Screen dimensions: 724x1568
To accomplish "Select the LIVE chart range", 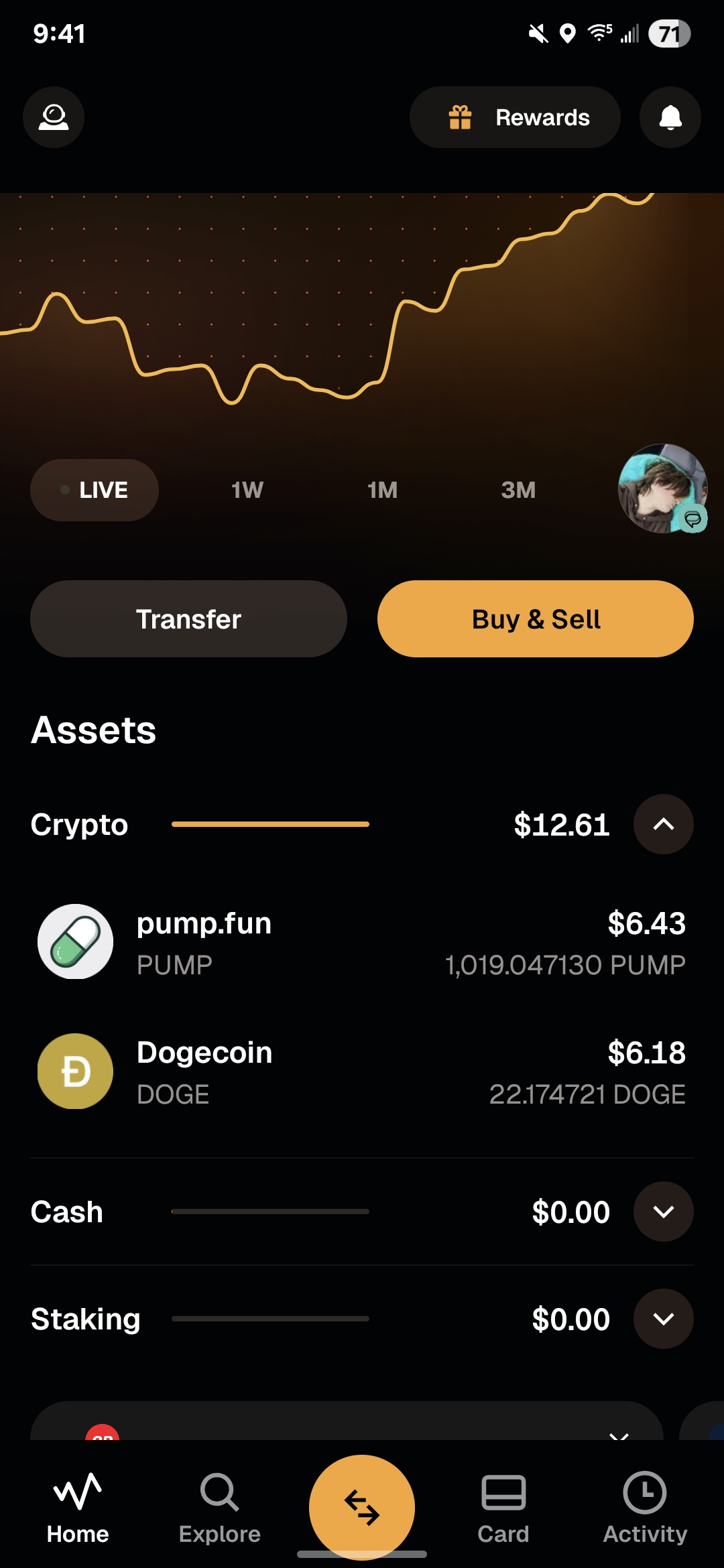I will point(95,490).
